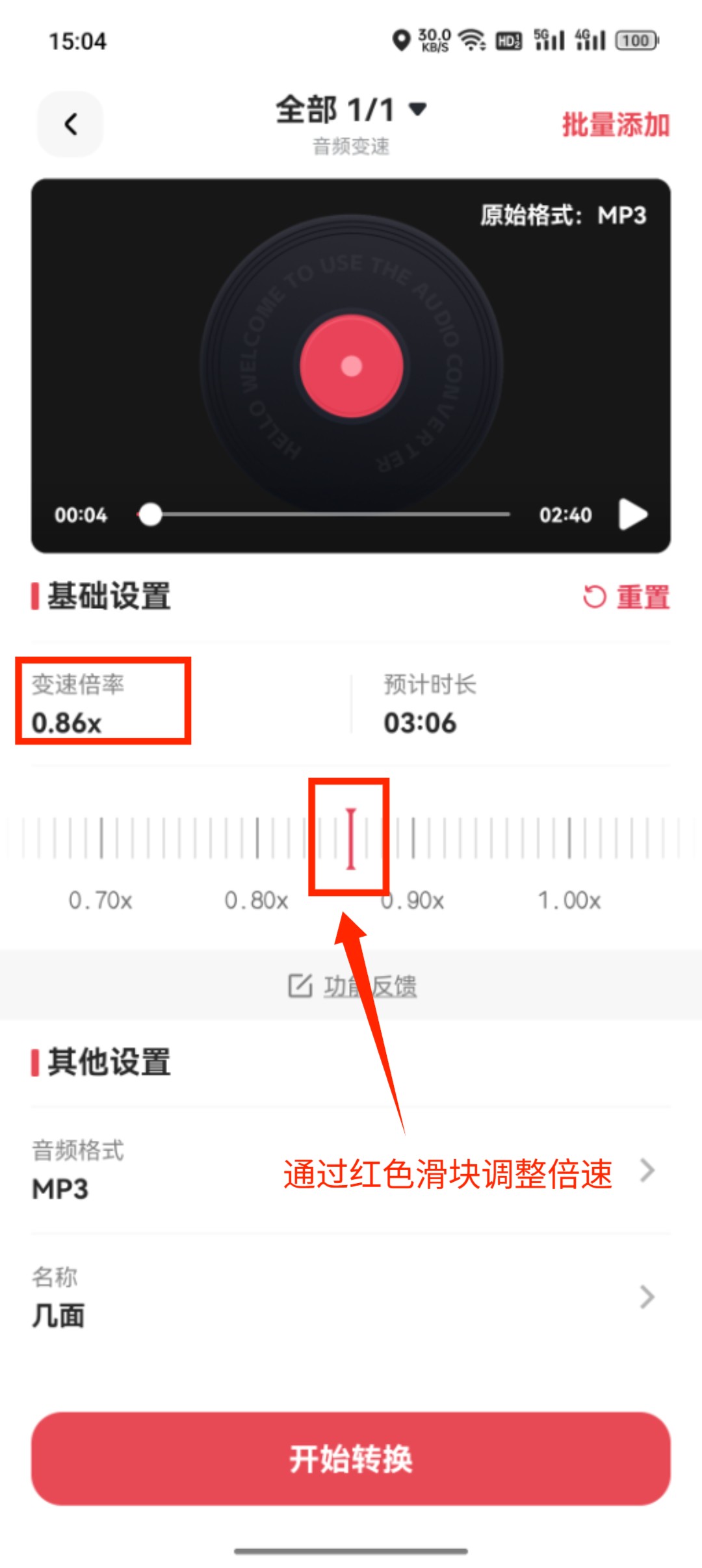702x1568 pixels.
Task: Open 功能反馈 feedback link
Action: click(x=370, y=986)
